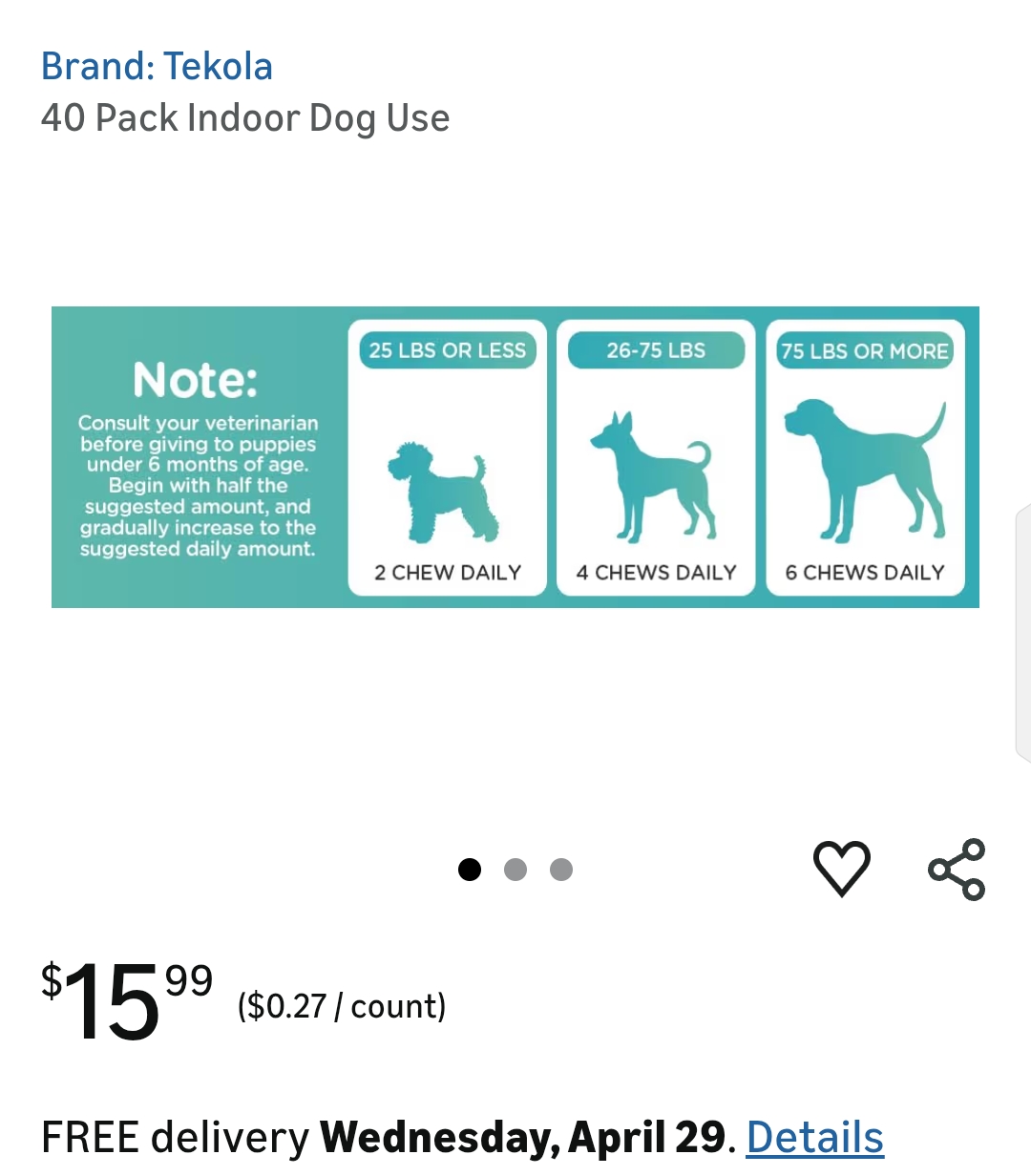The height and width of the screenshot is (1176, 1031).
Task: View delivery Details link
Action: [x=814, y=1137]
